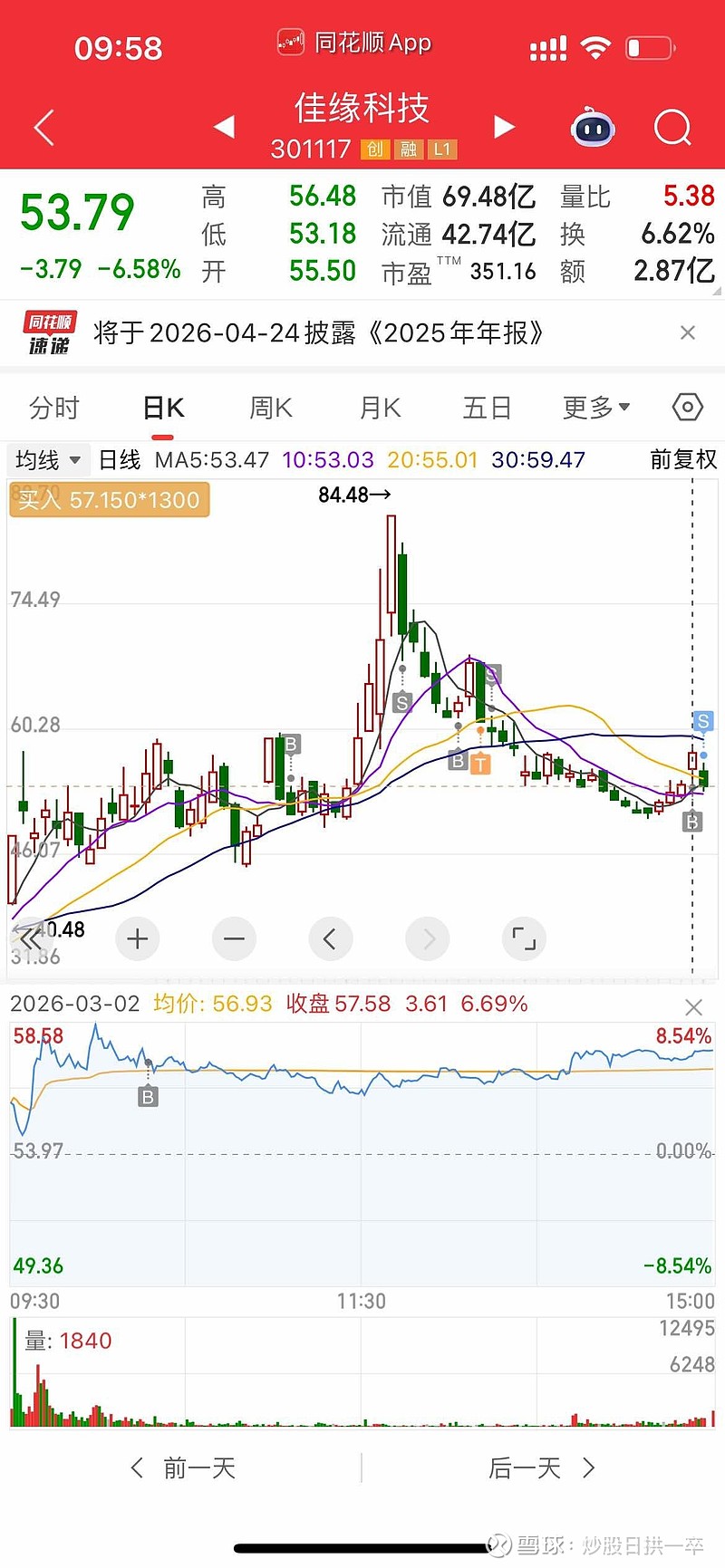Screen dimensions: 725x1568
Task: Open chart settings via the gear icon
Action: pos(687,408)
